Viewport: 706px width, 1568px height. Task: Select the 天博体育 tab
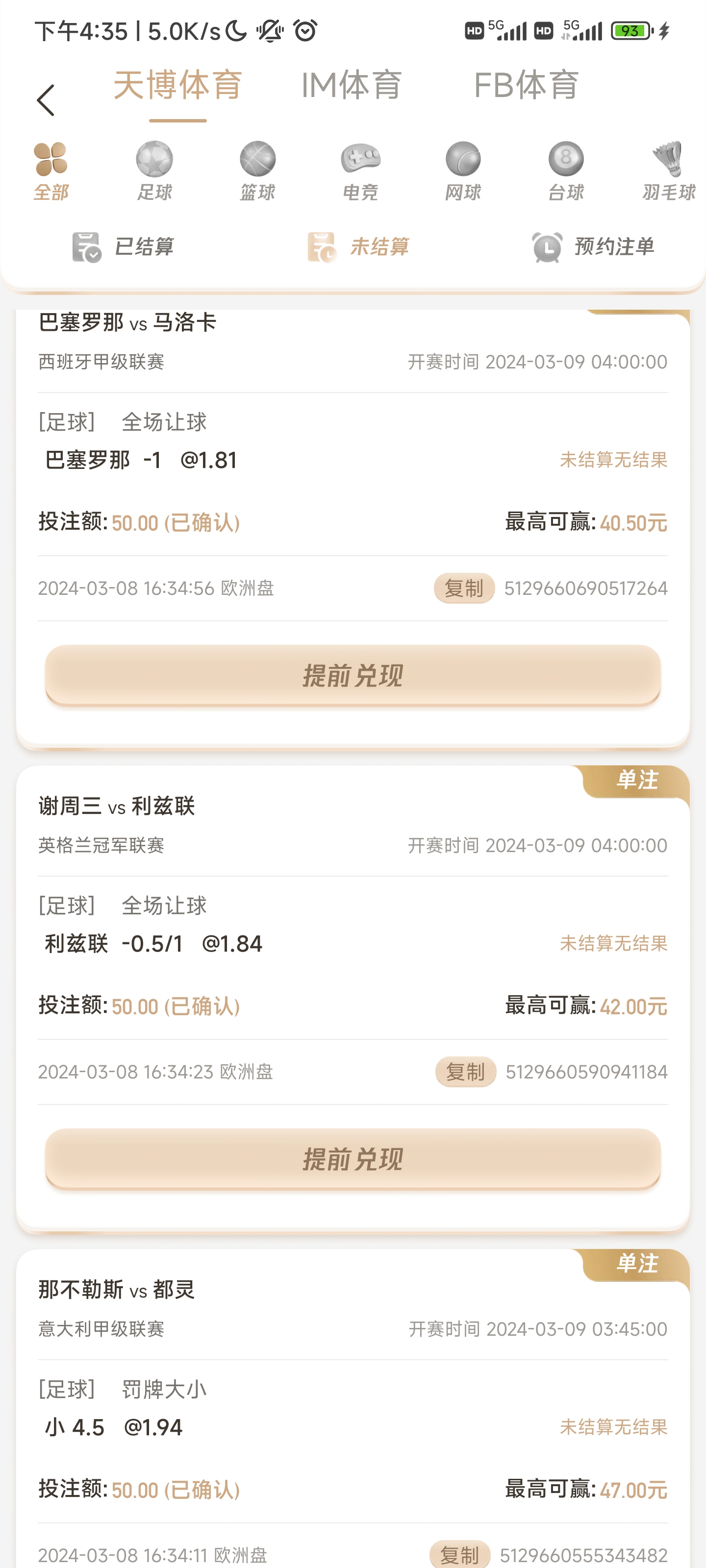(178, 85)
